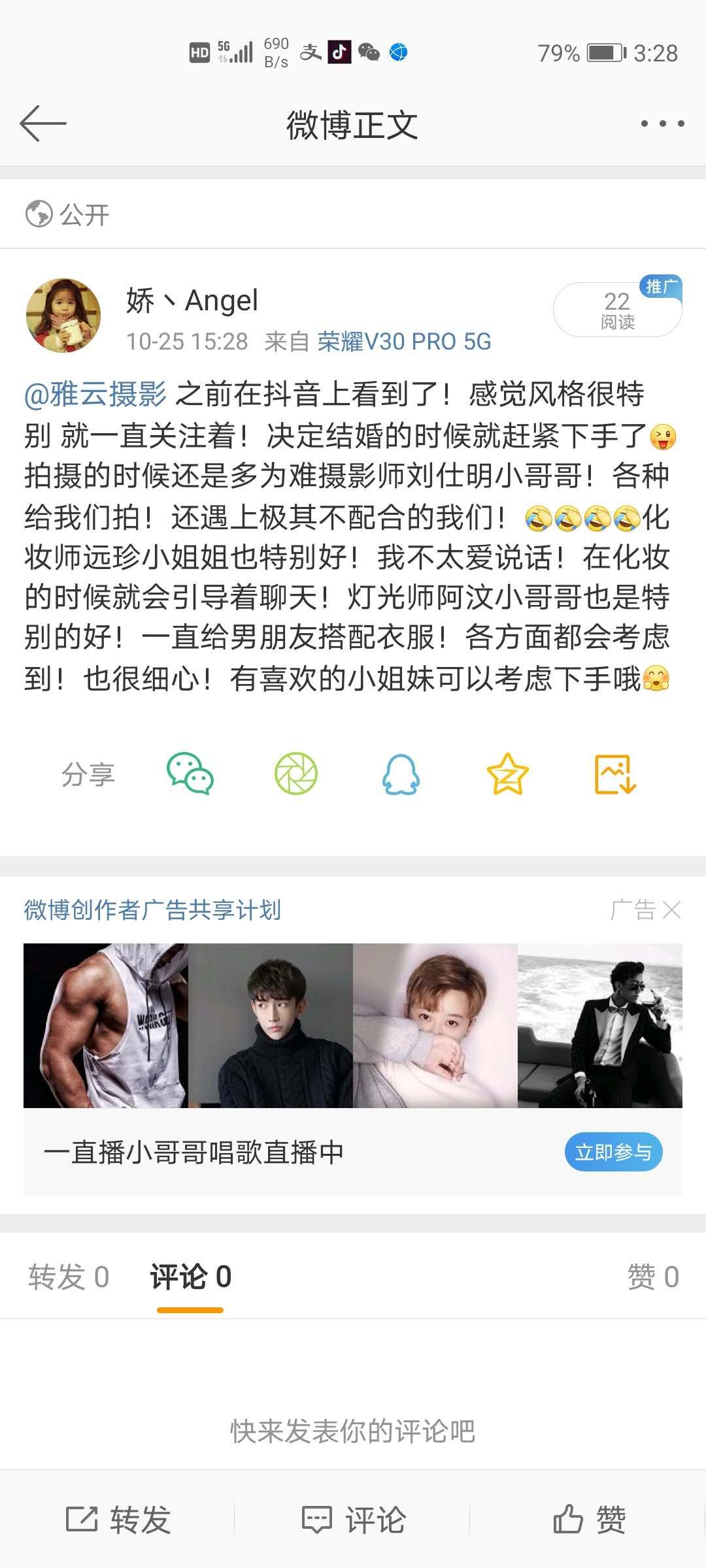Switch to the 转发 0 tab
This screenshot has height=1568, width=706.
(x=69, y=1277)
